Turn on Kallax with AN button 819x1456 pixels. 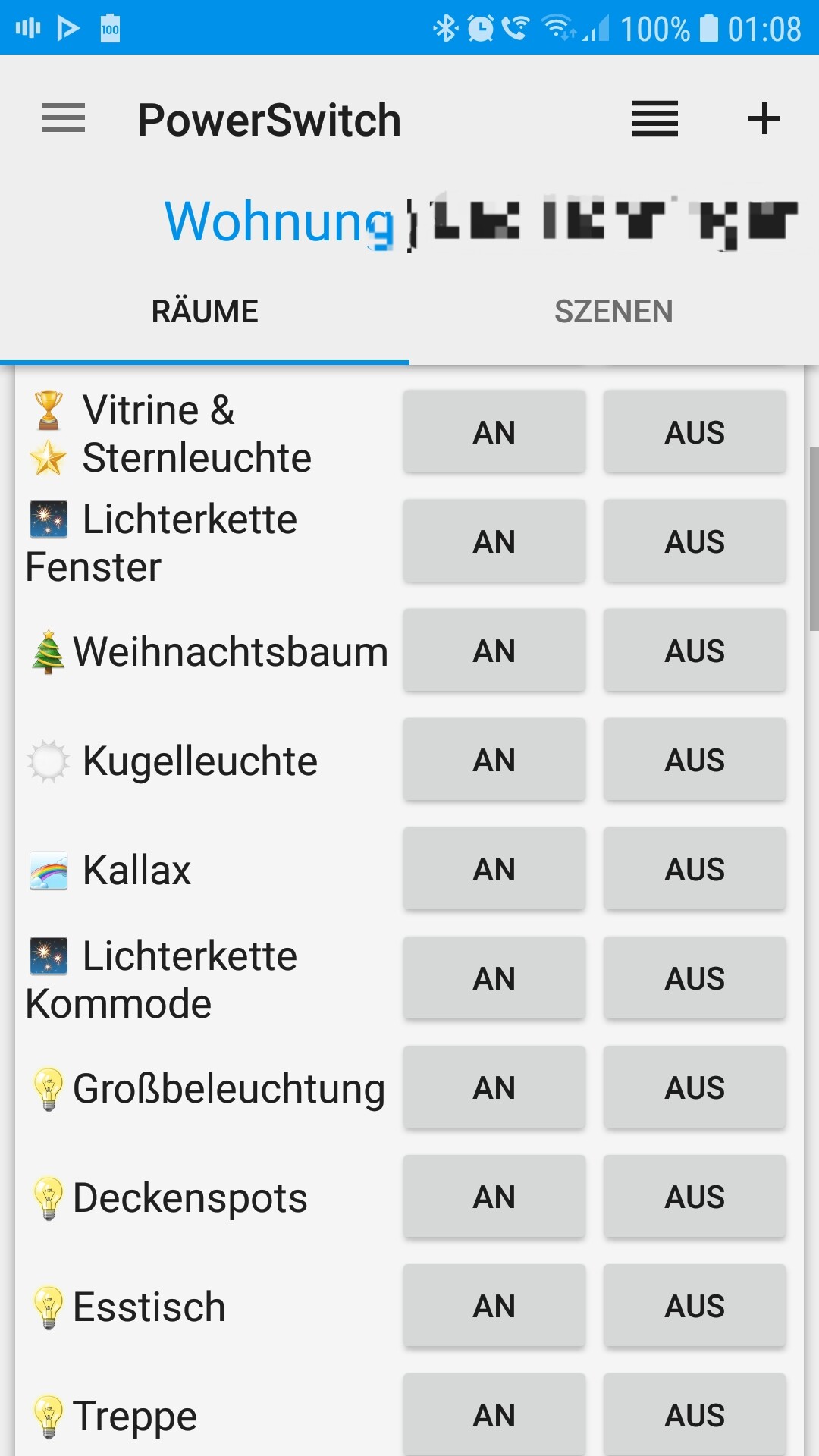point(494,869)
